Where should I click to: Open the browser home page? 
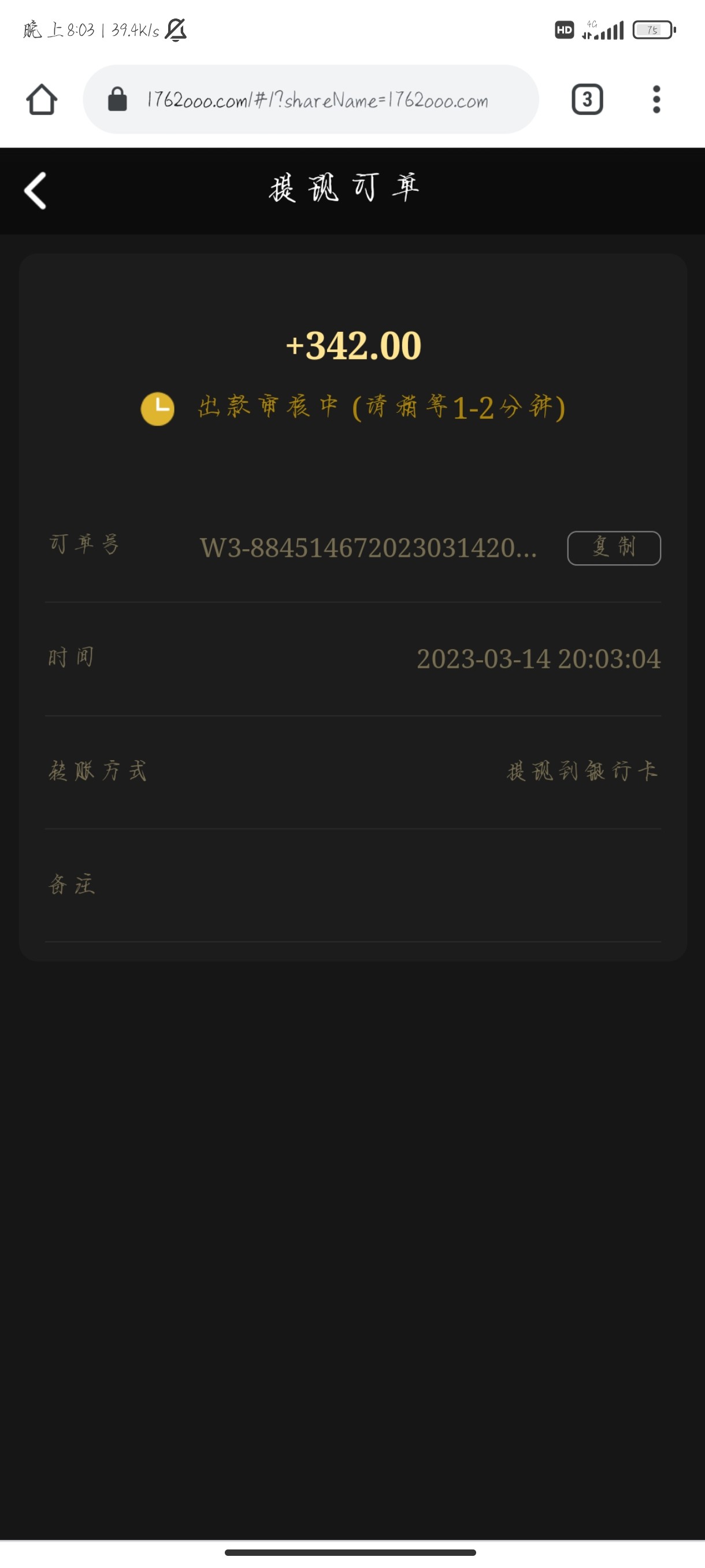42,100
